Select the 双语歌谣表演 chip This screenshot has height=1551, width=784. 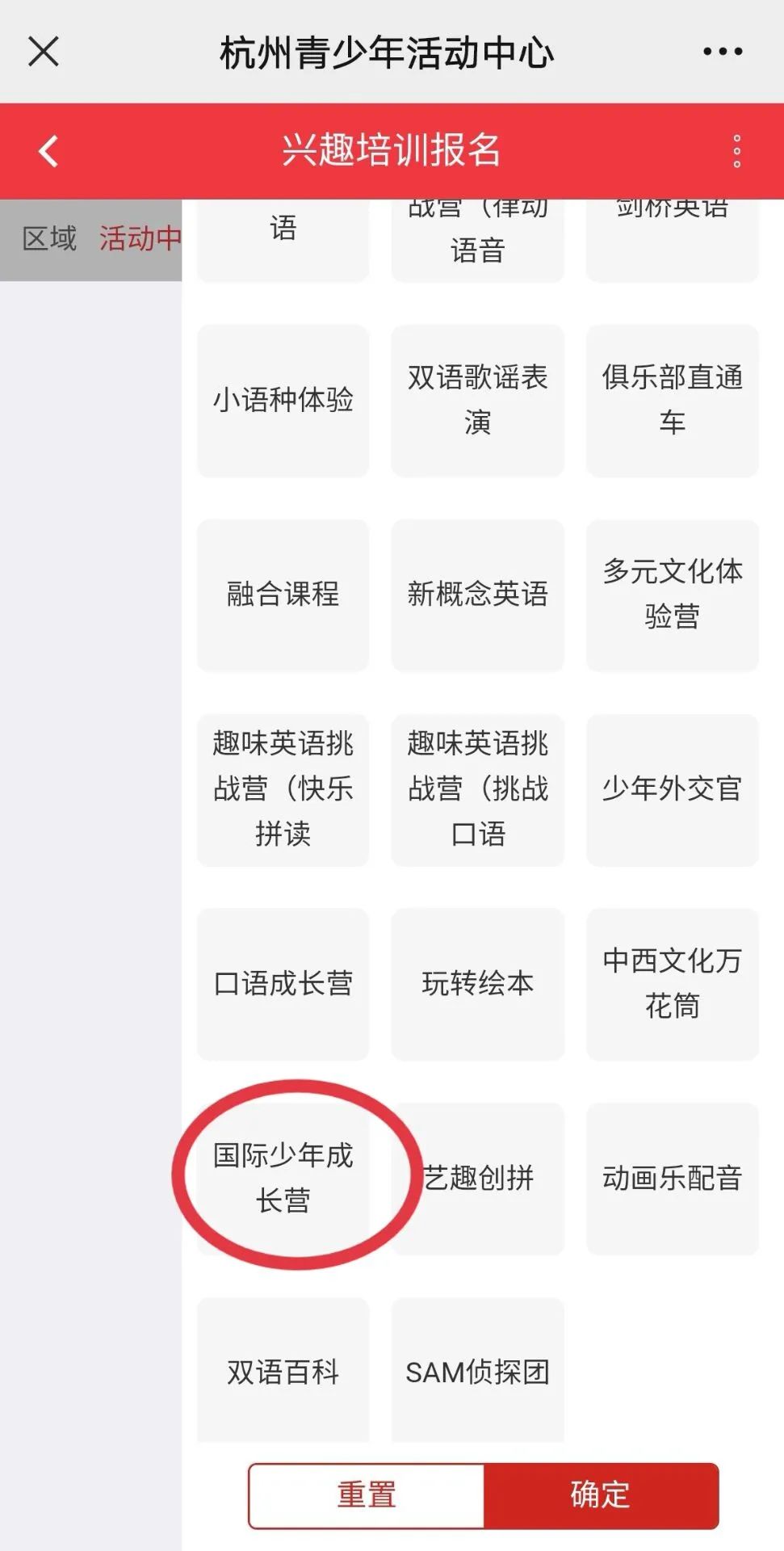tap(477, 400)
